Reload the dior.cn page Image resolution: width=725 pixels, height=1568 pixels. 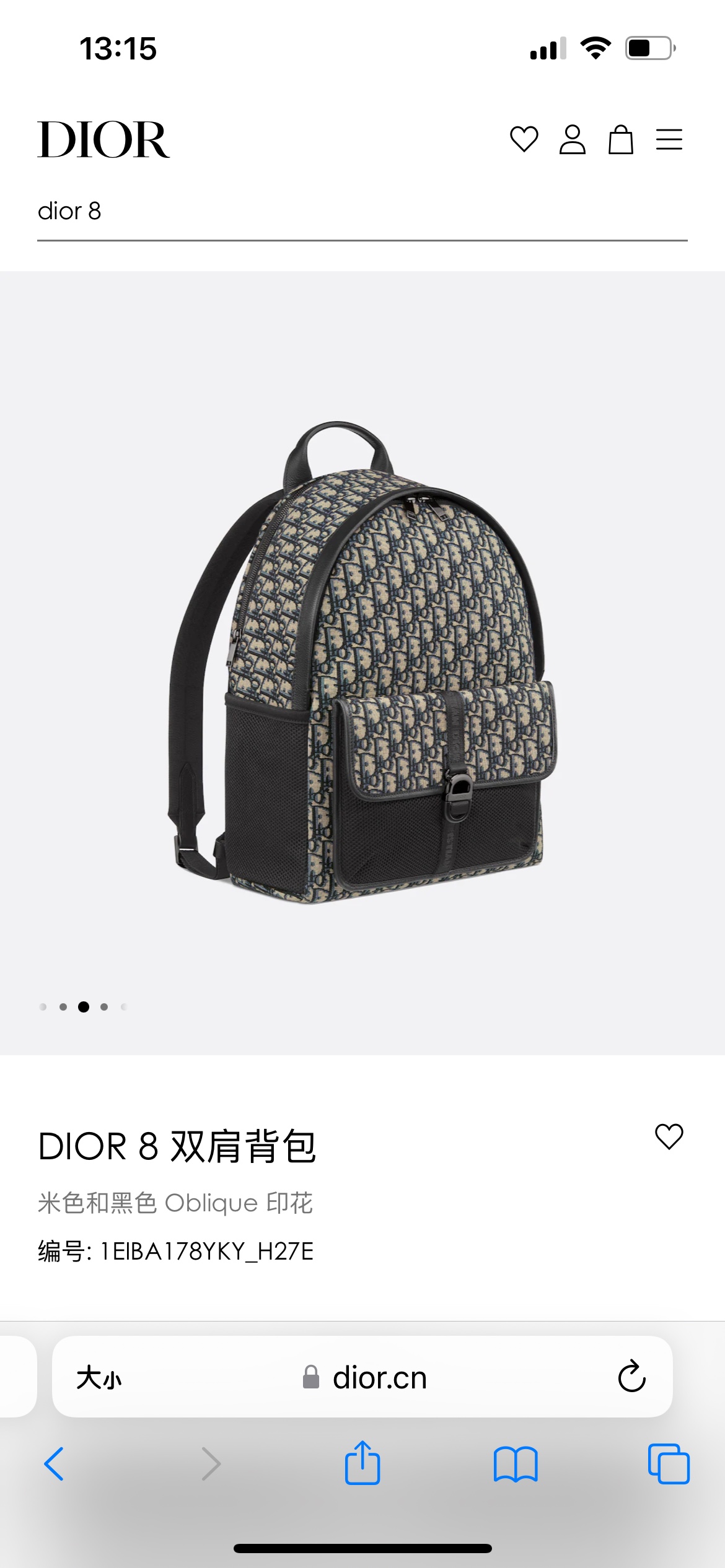(x=631, y=1377)
